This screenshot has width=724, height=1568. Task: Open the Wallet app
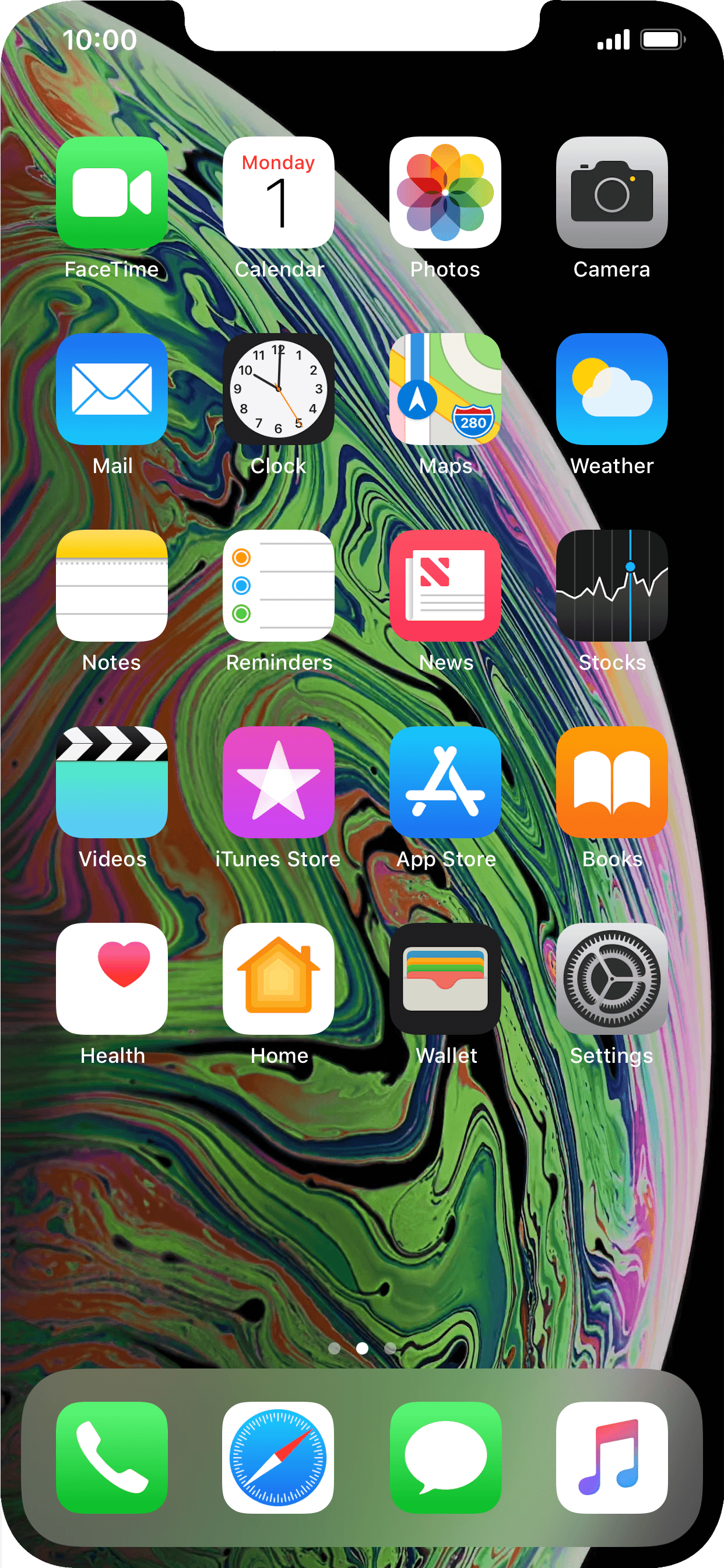445,979
